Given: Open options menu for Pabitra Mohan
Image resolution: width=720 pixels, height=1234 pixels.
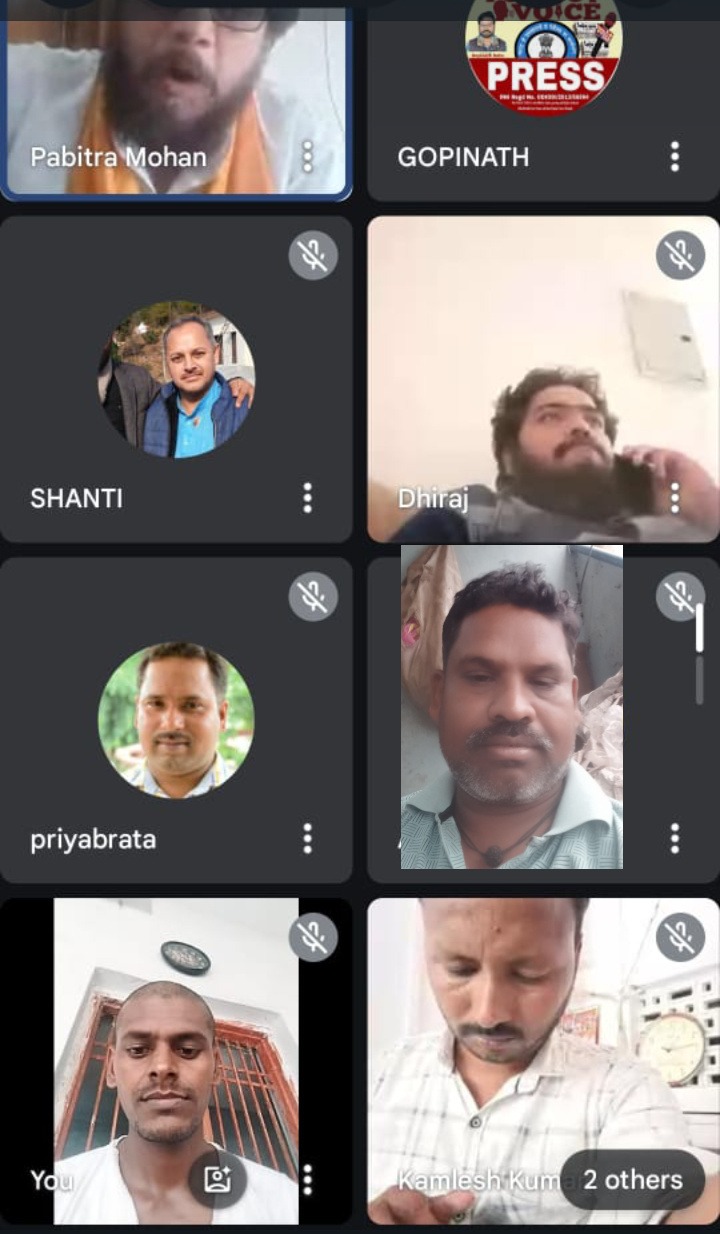Looking at the screenshot, I should click(x=308, y=156).
